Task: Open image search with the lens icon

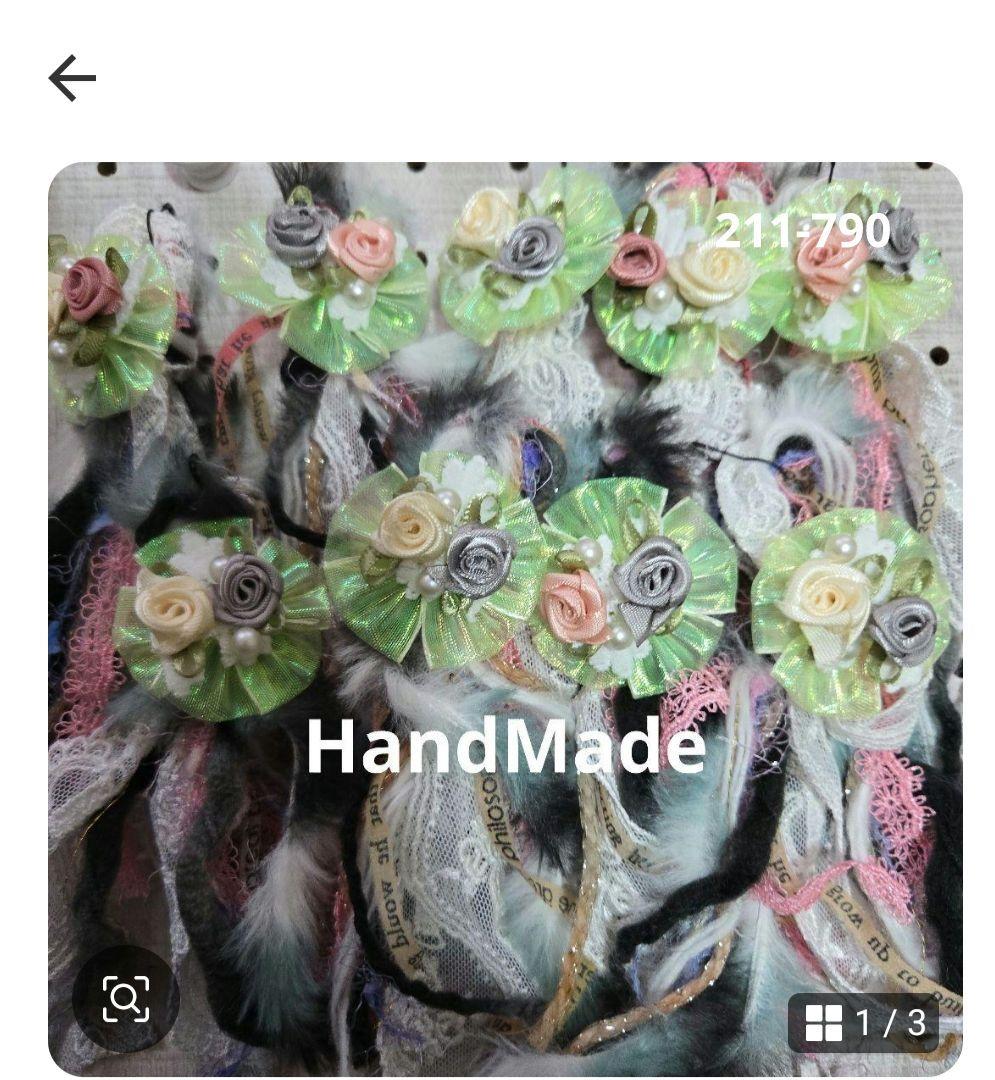Action: (x=126, y=998)
